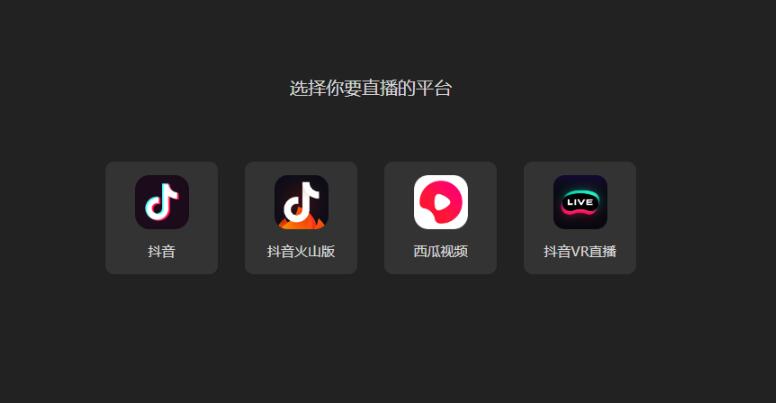Screen dimensions: 776x403
Task: Select 抖音 as the live streaming platform
Action: (161, 217)
